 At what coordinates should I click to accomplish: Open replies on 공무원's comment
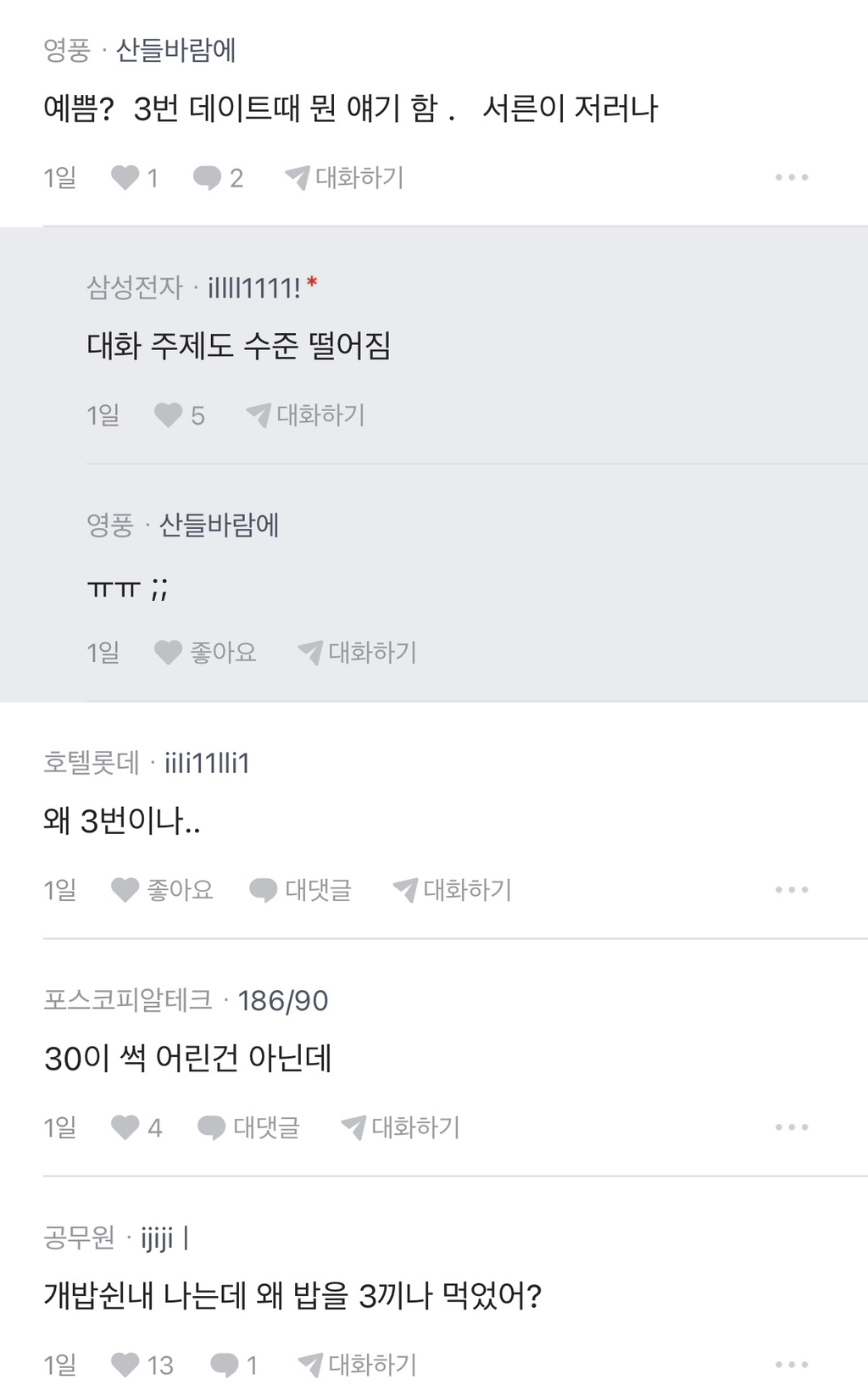[x=234, y=1365]
